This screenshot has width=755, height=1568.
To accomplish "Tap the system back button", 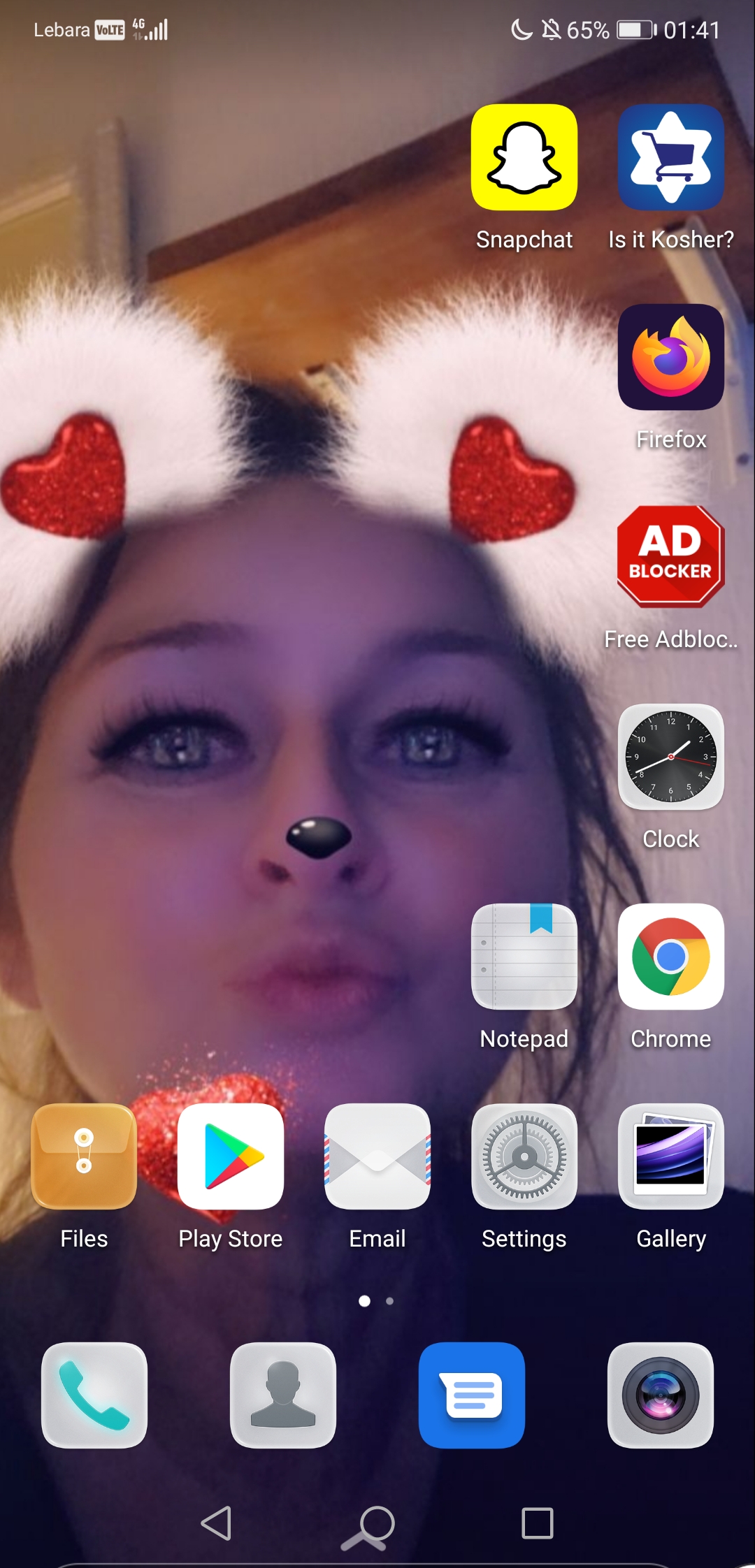I will point(217,1523).
